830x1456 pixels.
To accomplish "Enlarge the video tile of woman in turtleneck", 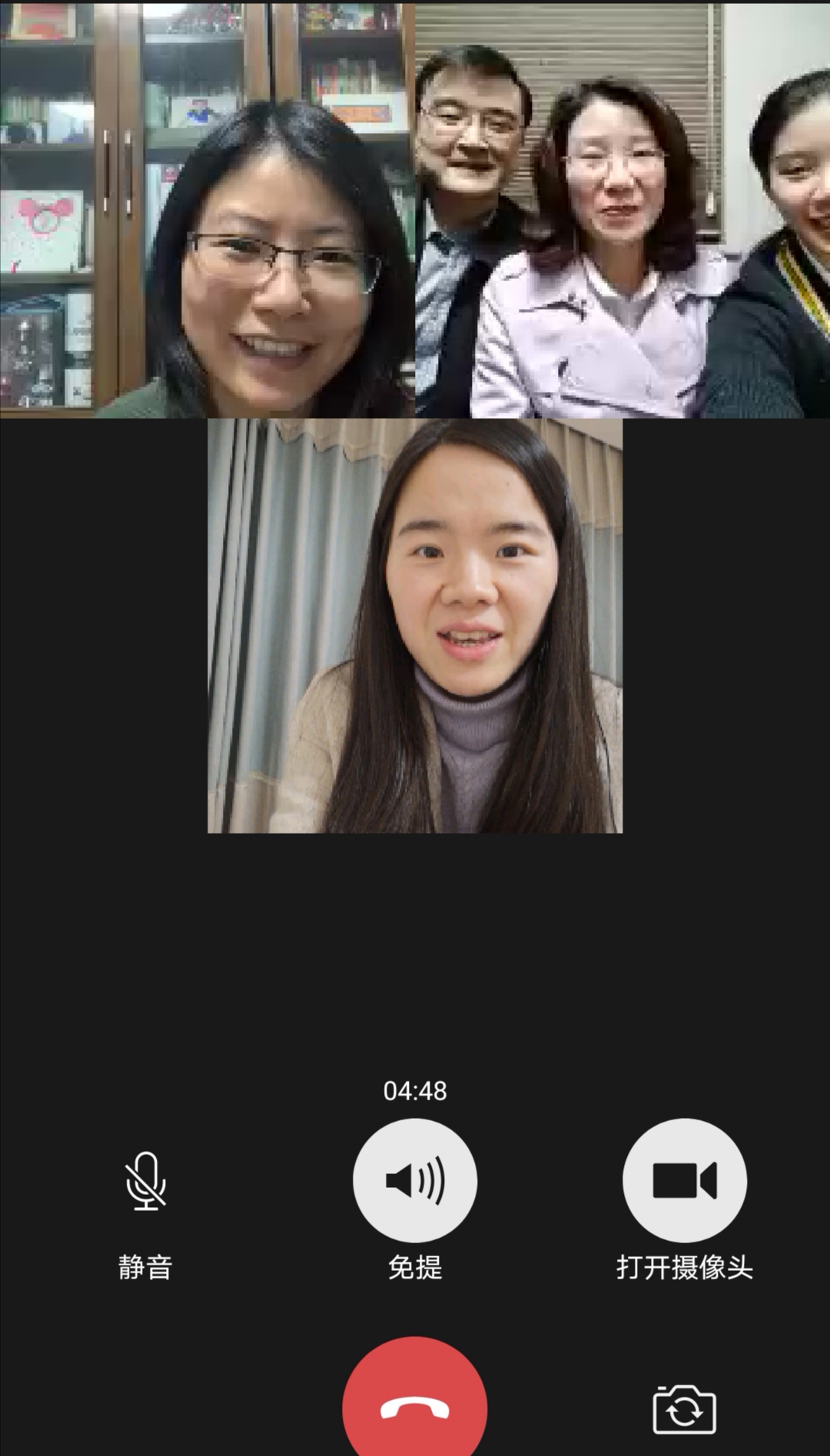I will pyautogui.click(x=415, y=626).
